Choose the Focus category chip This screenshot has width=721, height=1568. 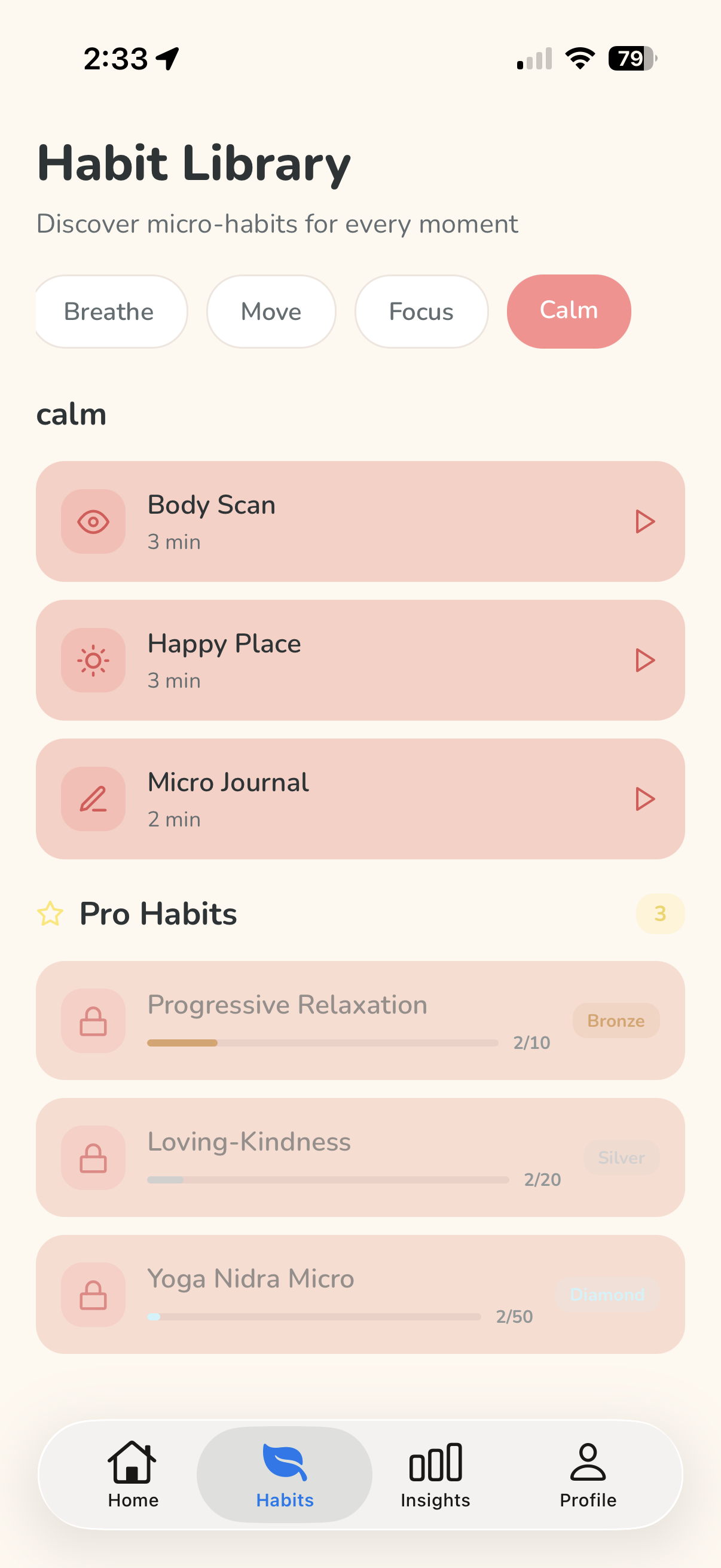point(421,312)
